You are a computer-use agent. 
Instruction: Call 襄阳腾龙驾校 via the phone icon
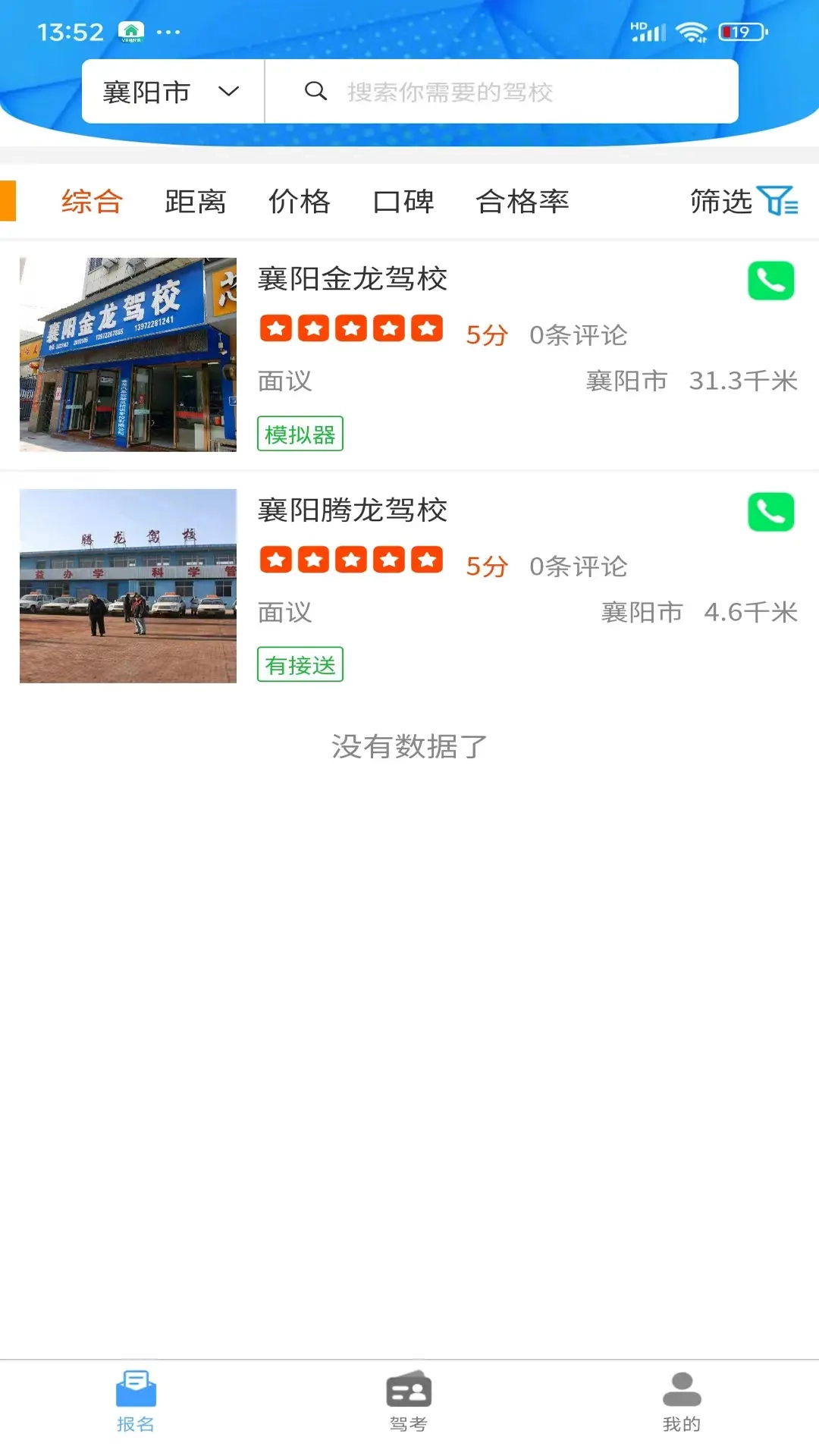(770, 513)
